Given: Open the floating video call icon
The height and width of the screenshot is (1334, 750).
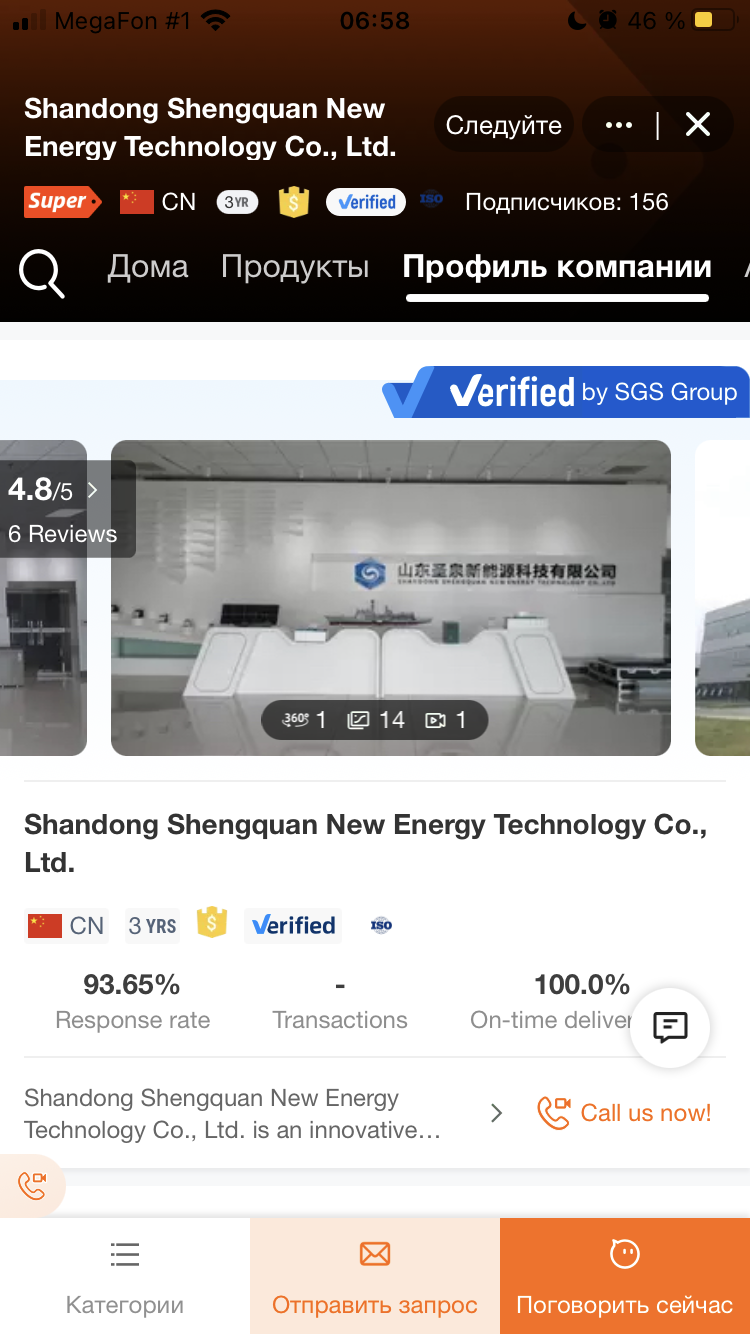Looking at the screenshot, I should (x=32, y=1186).
